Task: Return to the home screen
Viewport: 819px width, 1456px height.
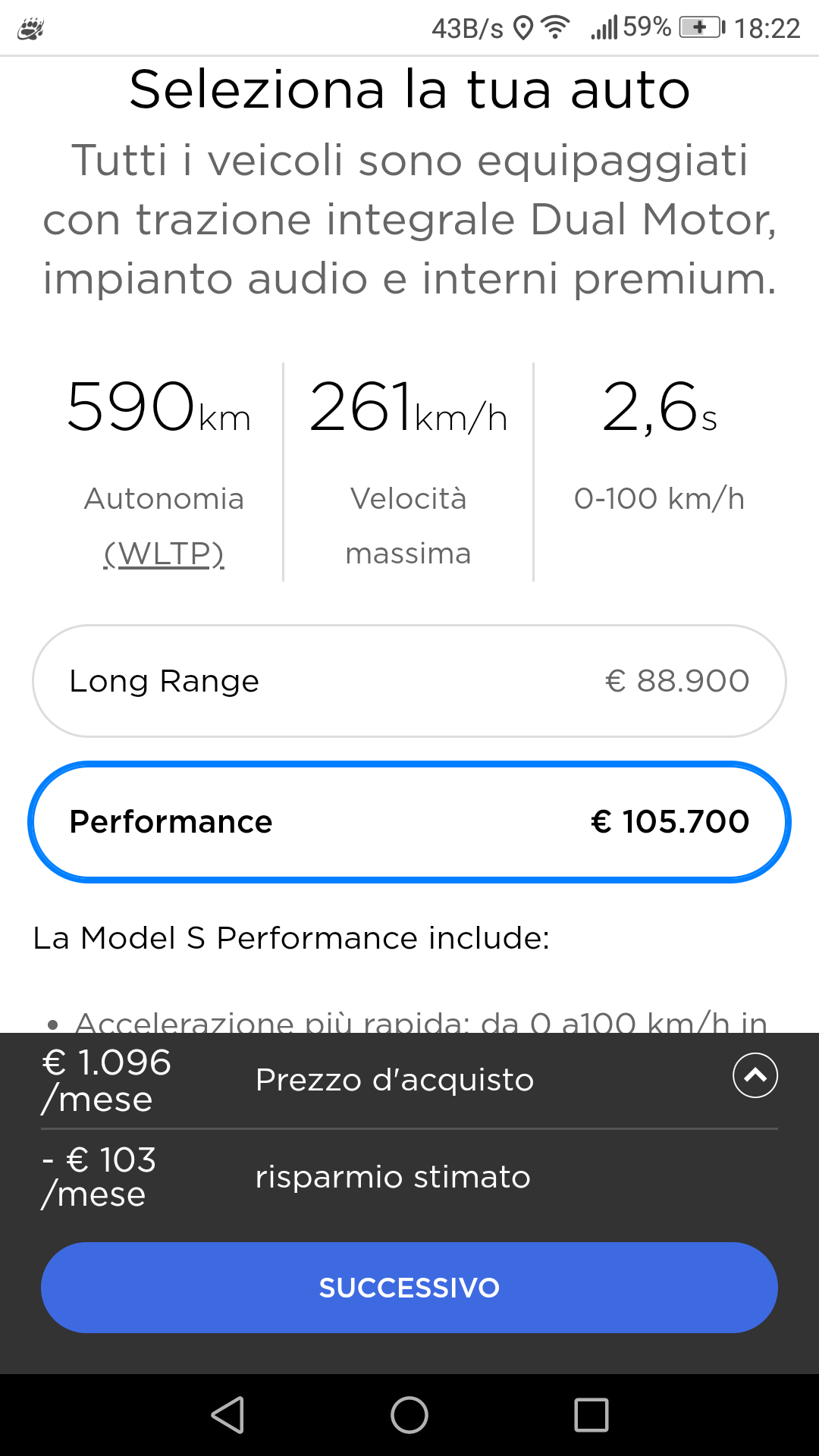Action: point(409,1415)
